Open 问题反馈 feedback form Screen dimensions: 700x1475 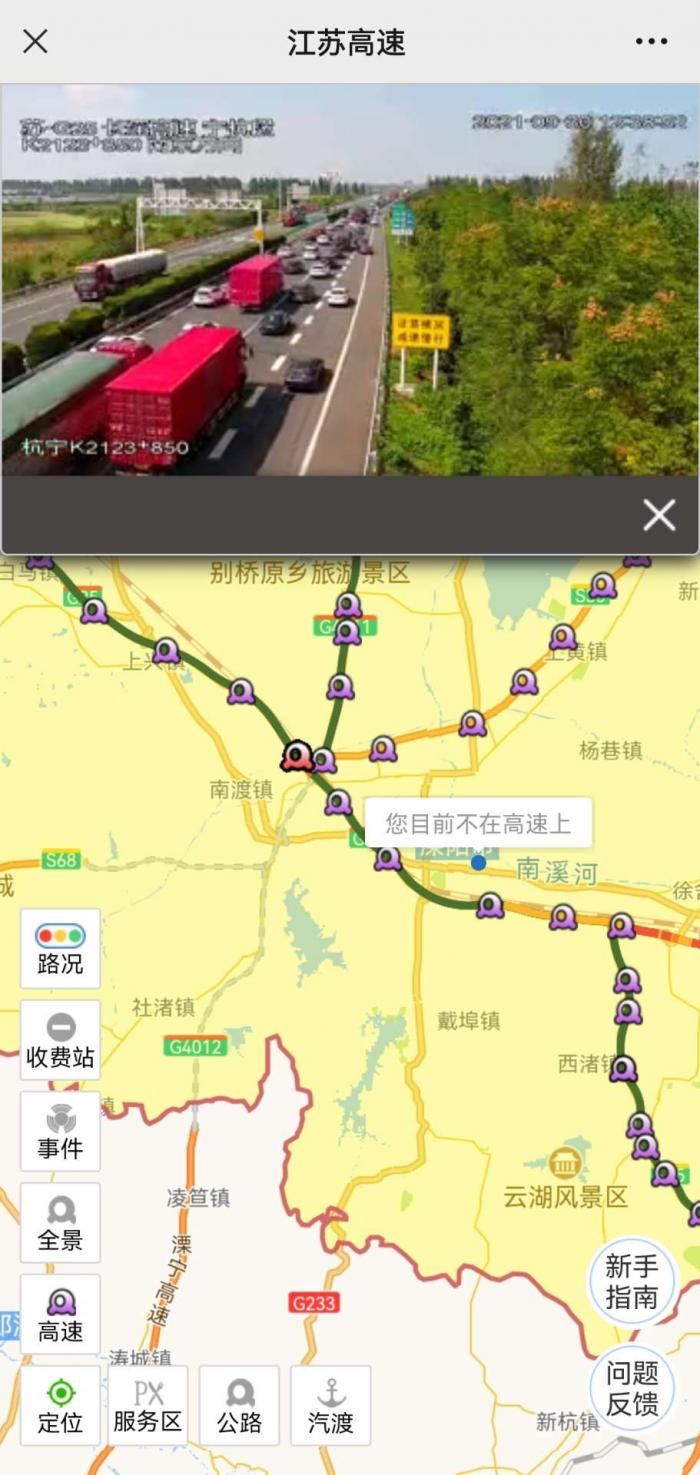point(632,1389)
